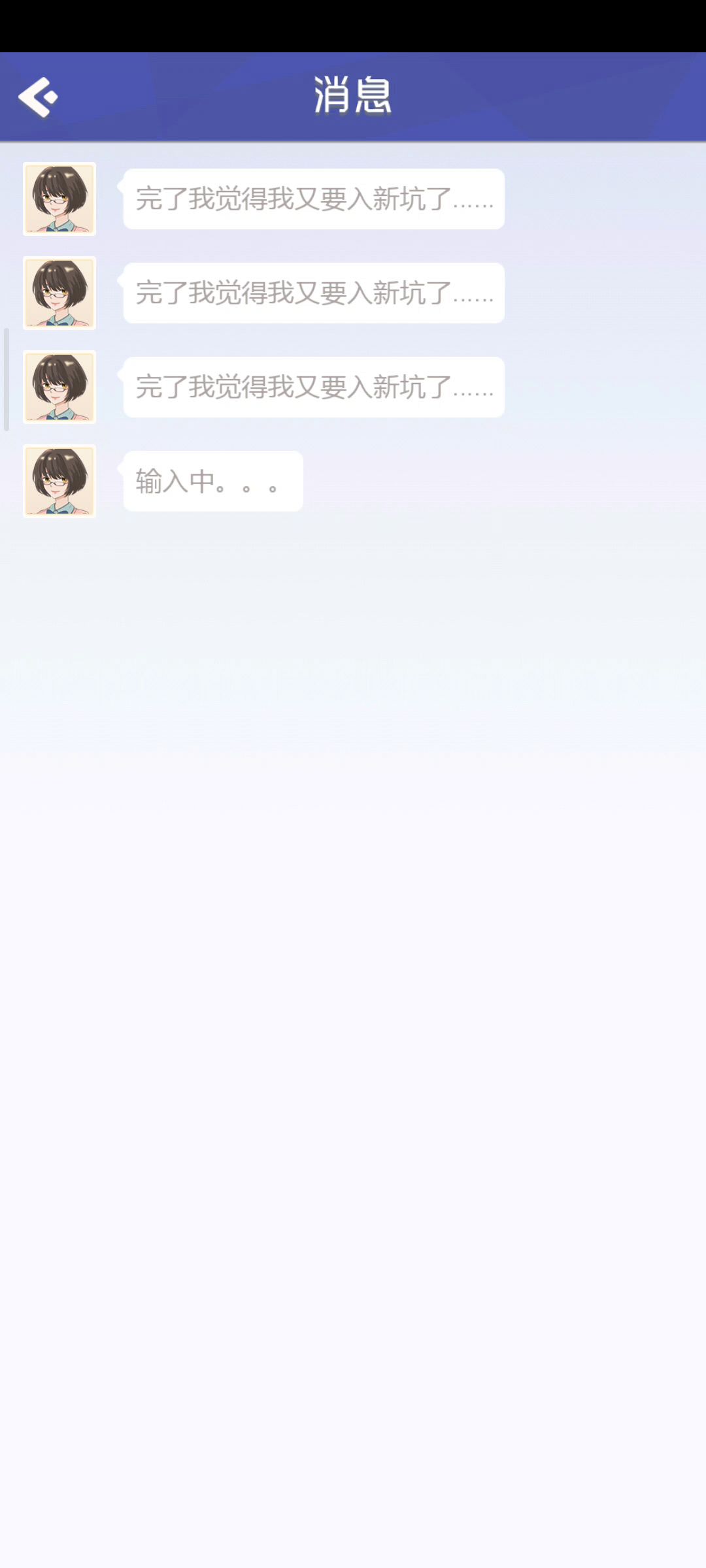Go back from the 消息 screen
This screenshot has height=1568, width=706.
[38, 97]
